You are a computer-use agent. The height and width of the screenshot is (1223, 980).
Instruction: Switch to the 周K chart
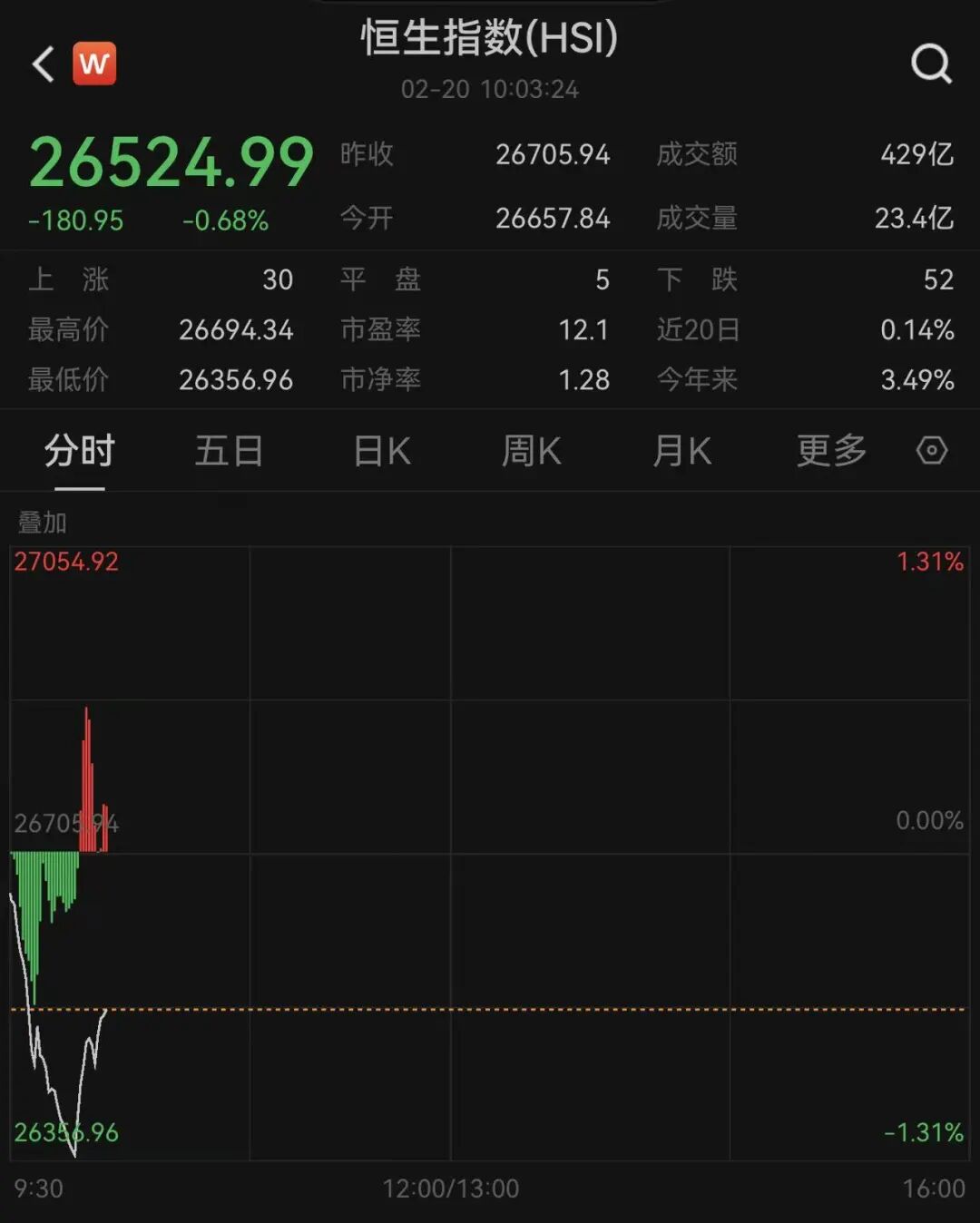532,451
